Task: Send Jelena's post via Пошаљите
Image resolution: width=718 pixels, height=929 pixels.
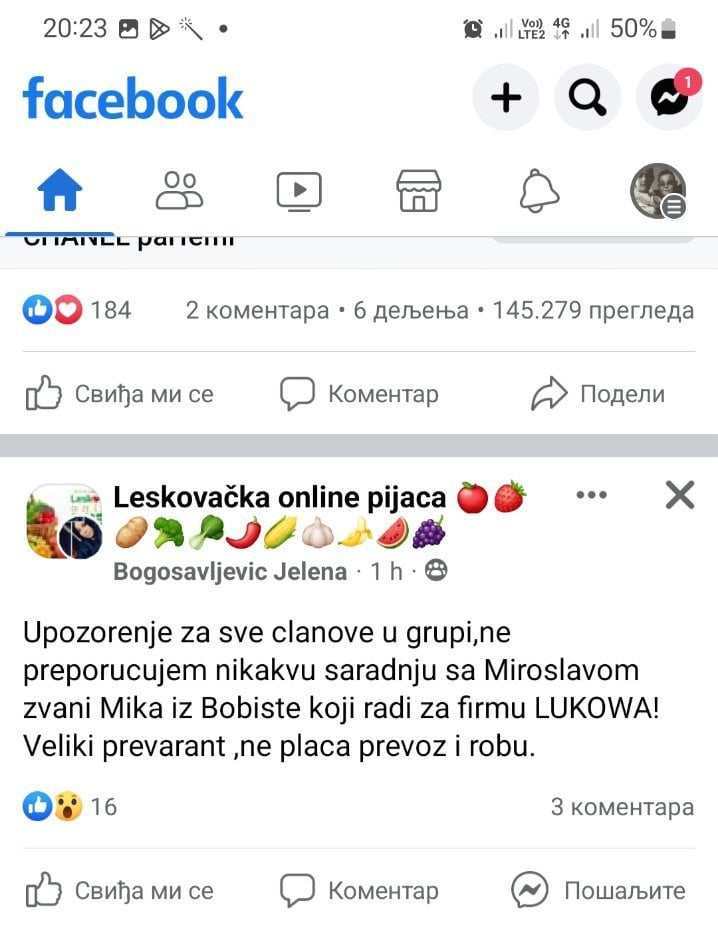Action: point(598,889)
